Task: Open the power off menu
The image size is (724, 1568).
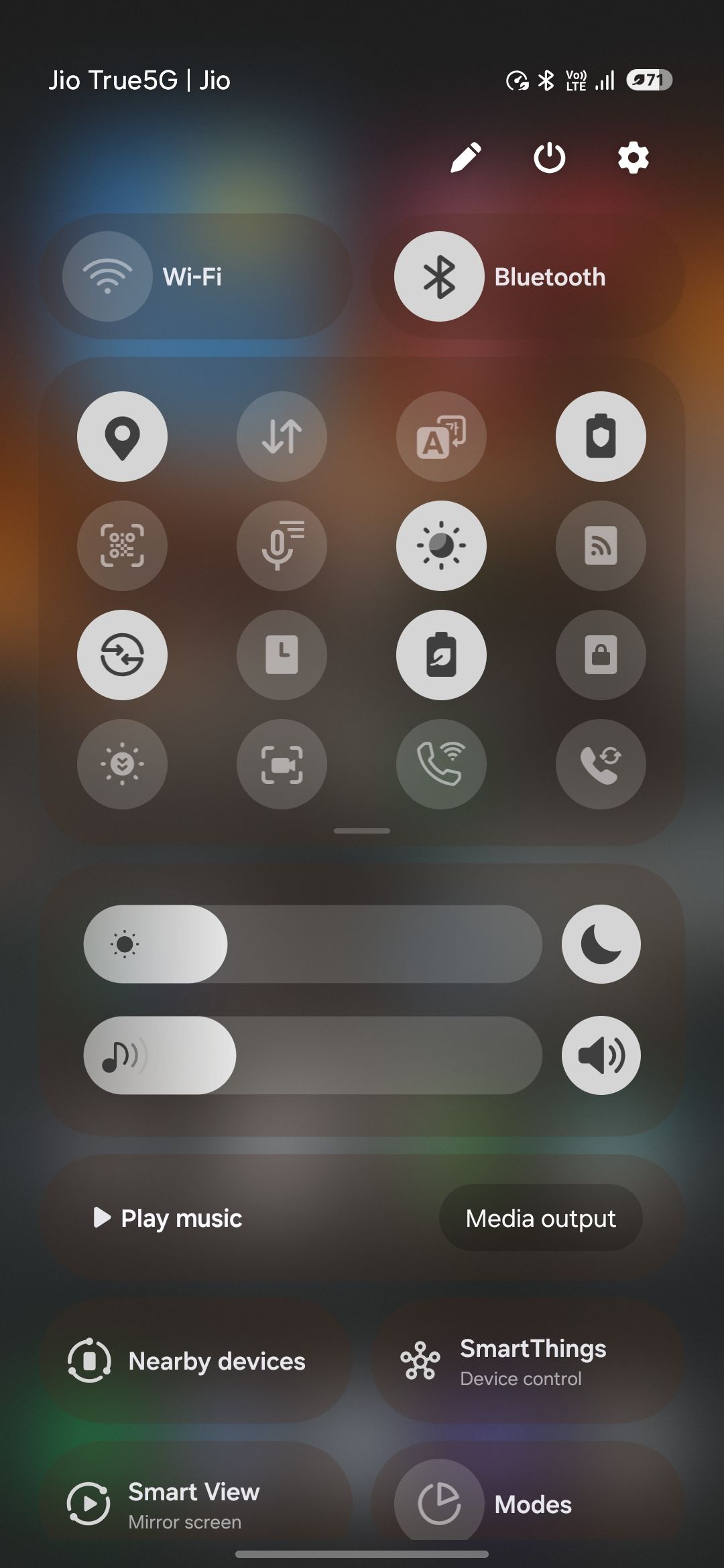Action: click(549, 157)
